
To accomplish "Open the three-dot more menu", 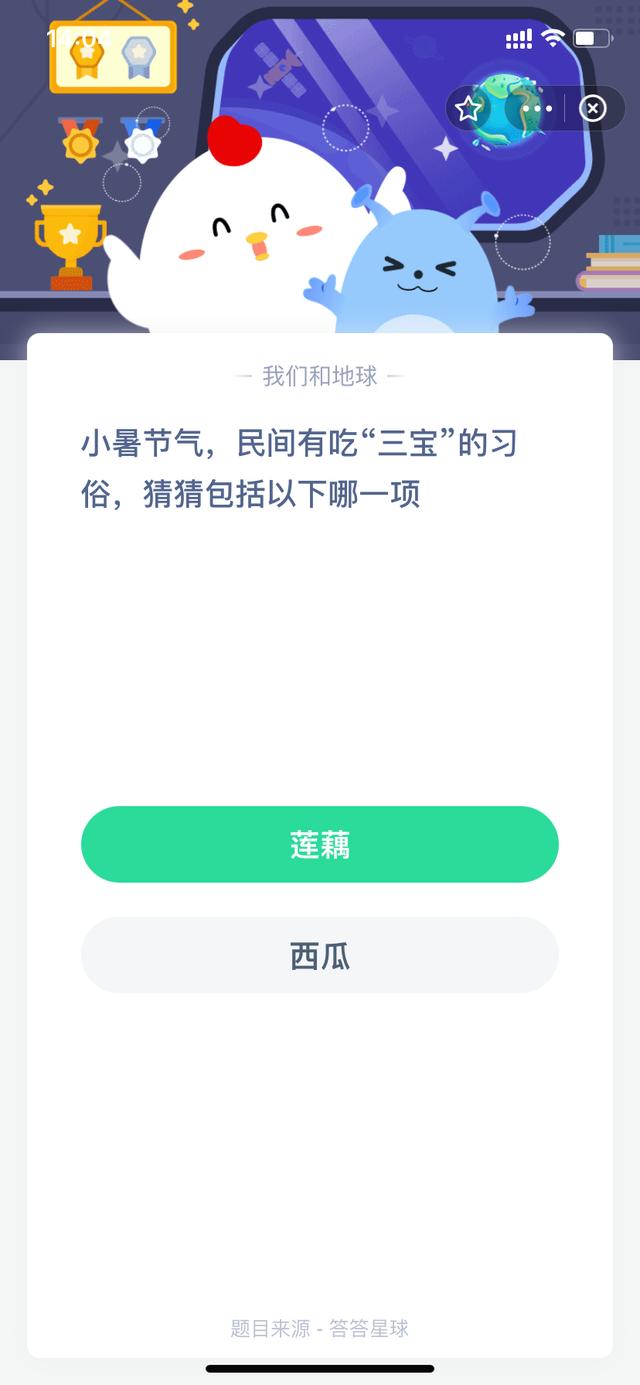I will point(537,108).
